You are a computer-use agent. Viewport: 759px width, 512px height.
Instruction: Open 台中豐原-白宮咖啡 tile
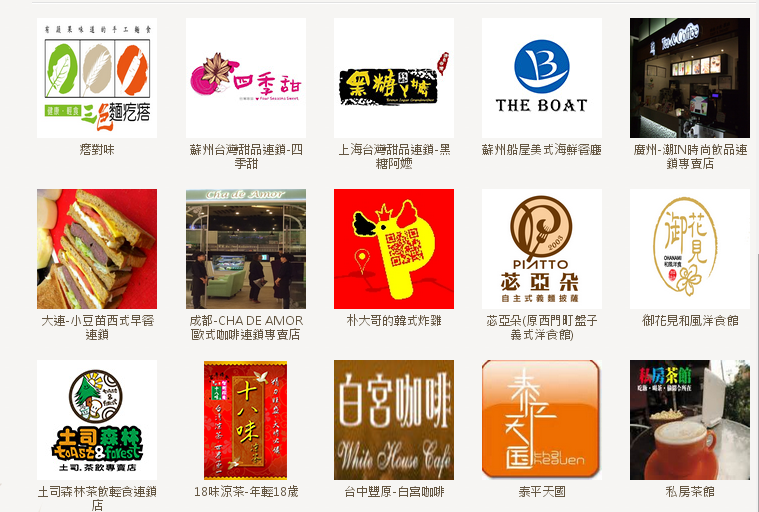[x=394, y=420]
